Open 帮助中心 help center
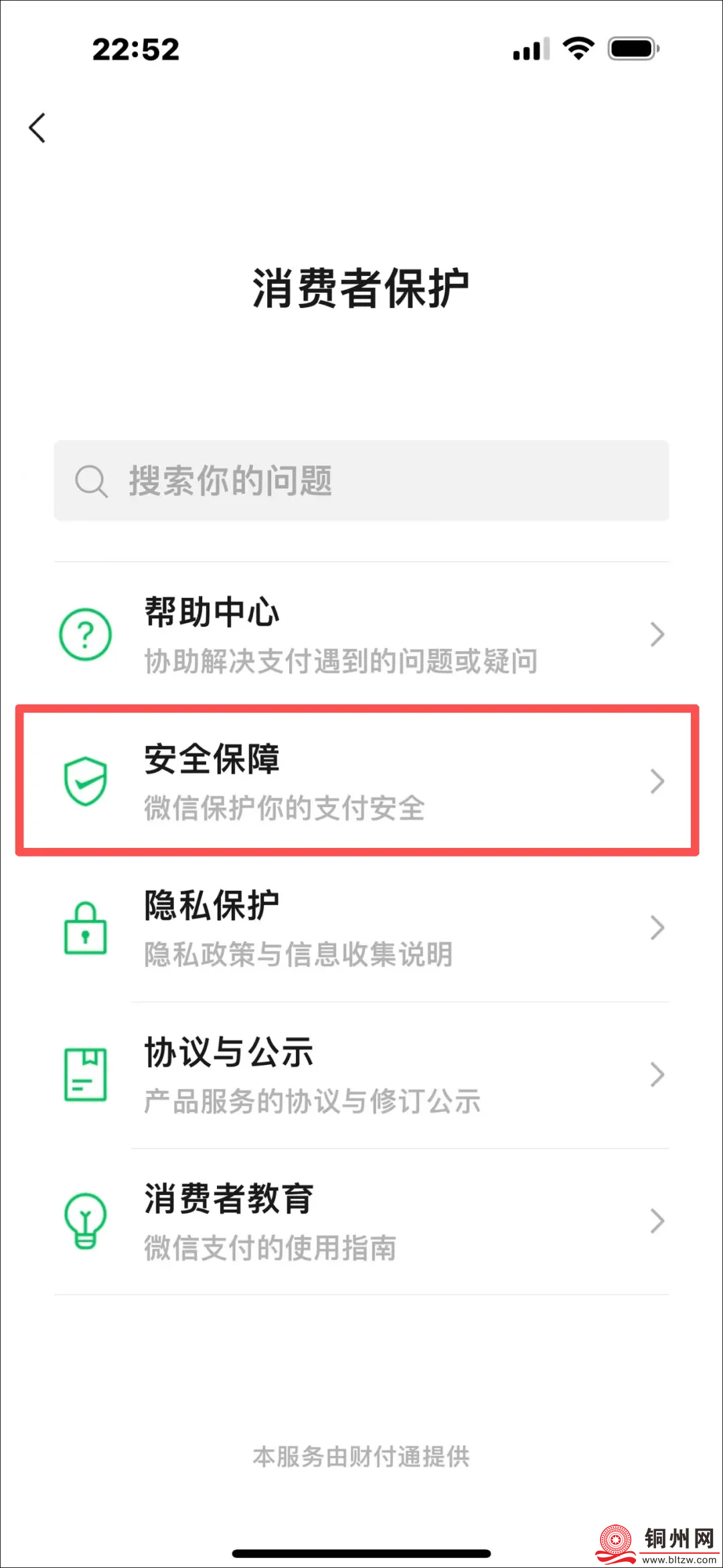Image resolution: width=723 pixels, height=1568 pixels. (361, 634)
